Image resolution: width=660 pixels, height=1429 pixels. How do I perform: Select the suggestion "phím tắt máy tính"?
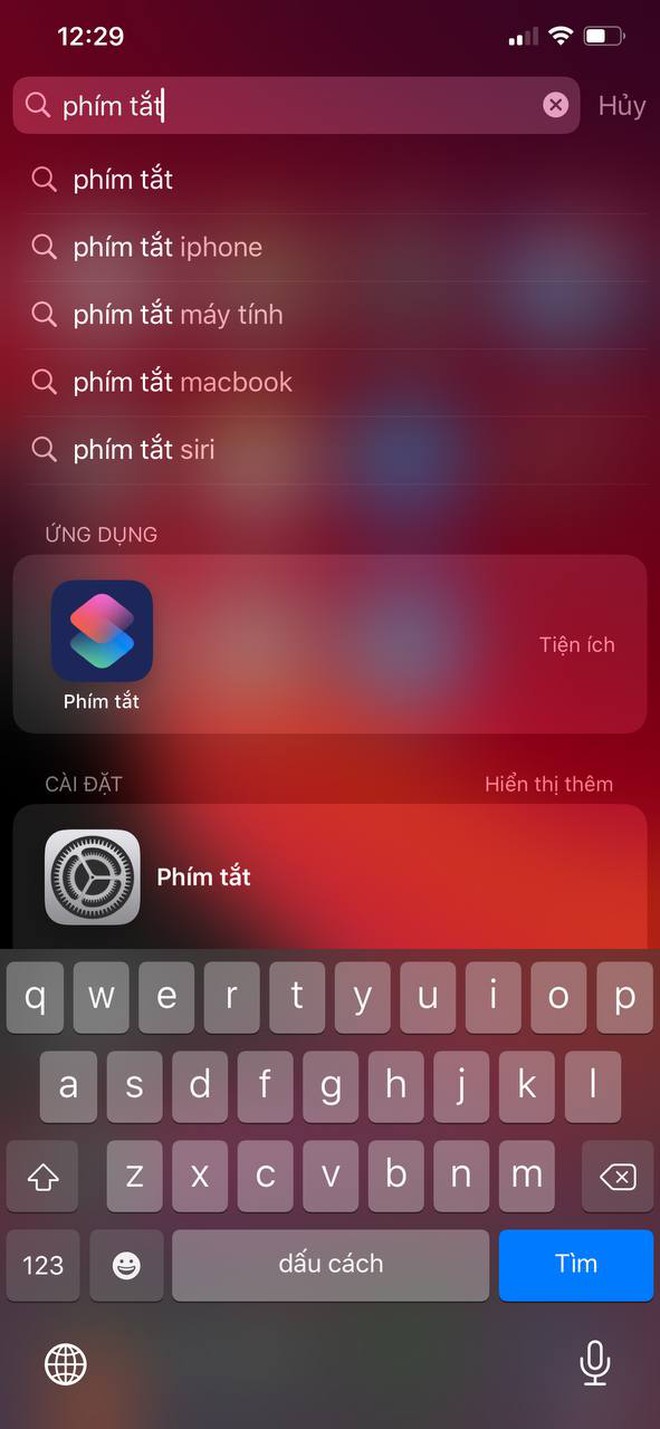(x=330, y=314)
